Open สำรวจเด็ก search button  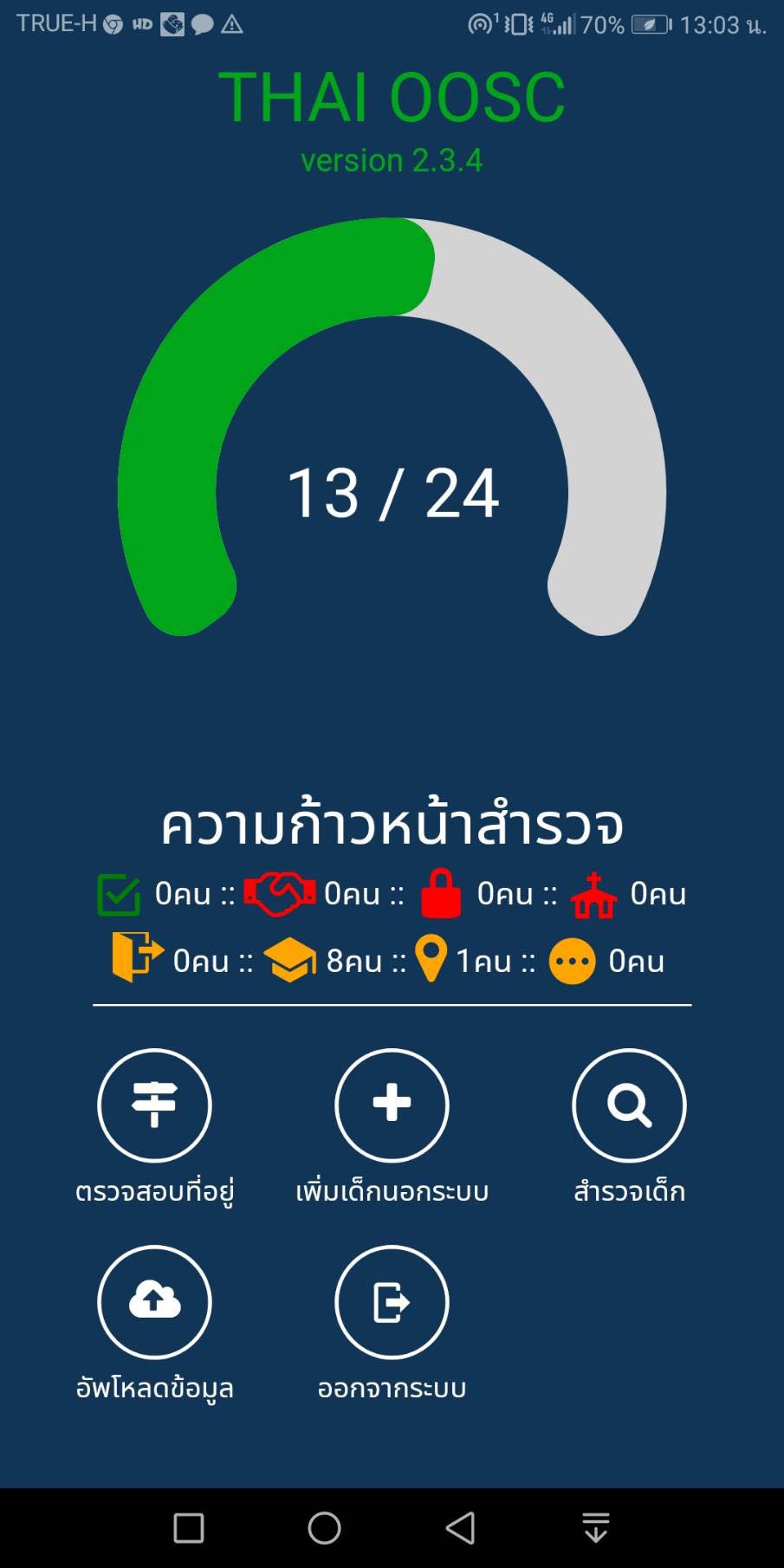tap(629, 1105)
